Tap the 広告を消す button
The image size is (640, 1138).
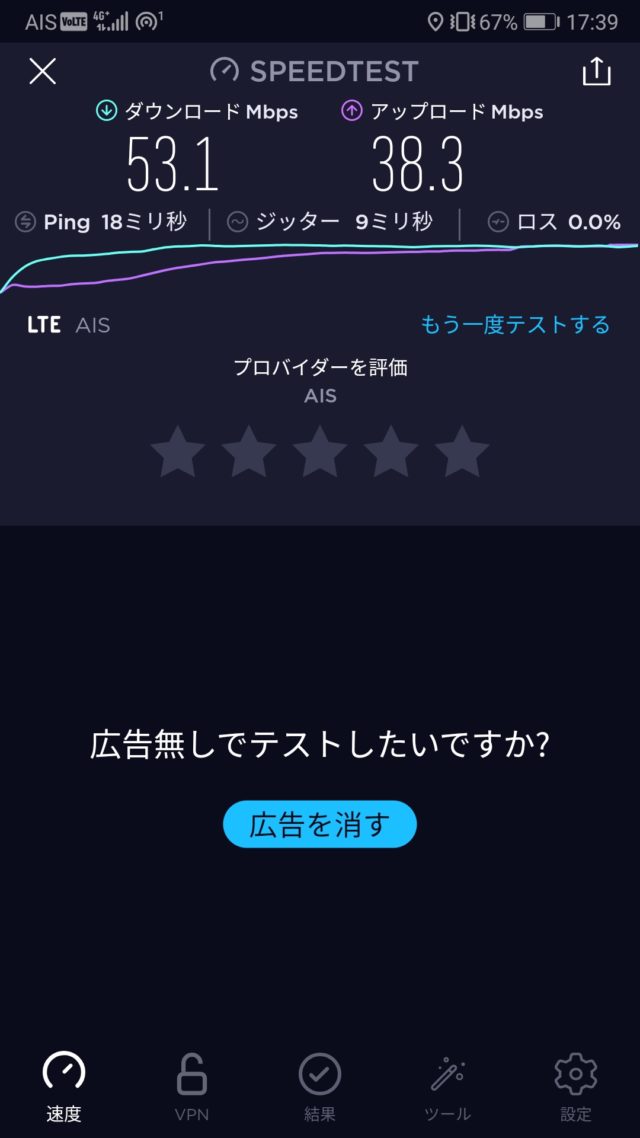[319, 825]
